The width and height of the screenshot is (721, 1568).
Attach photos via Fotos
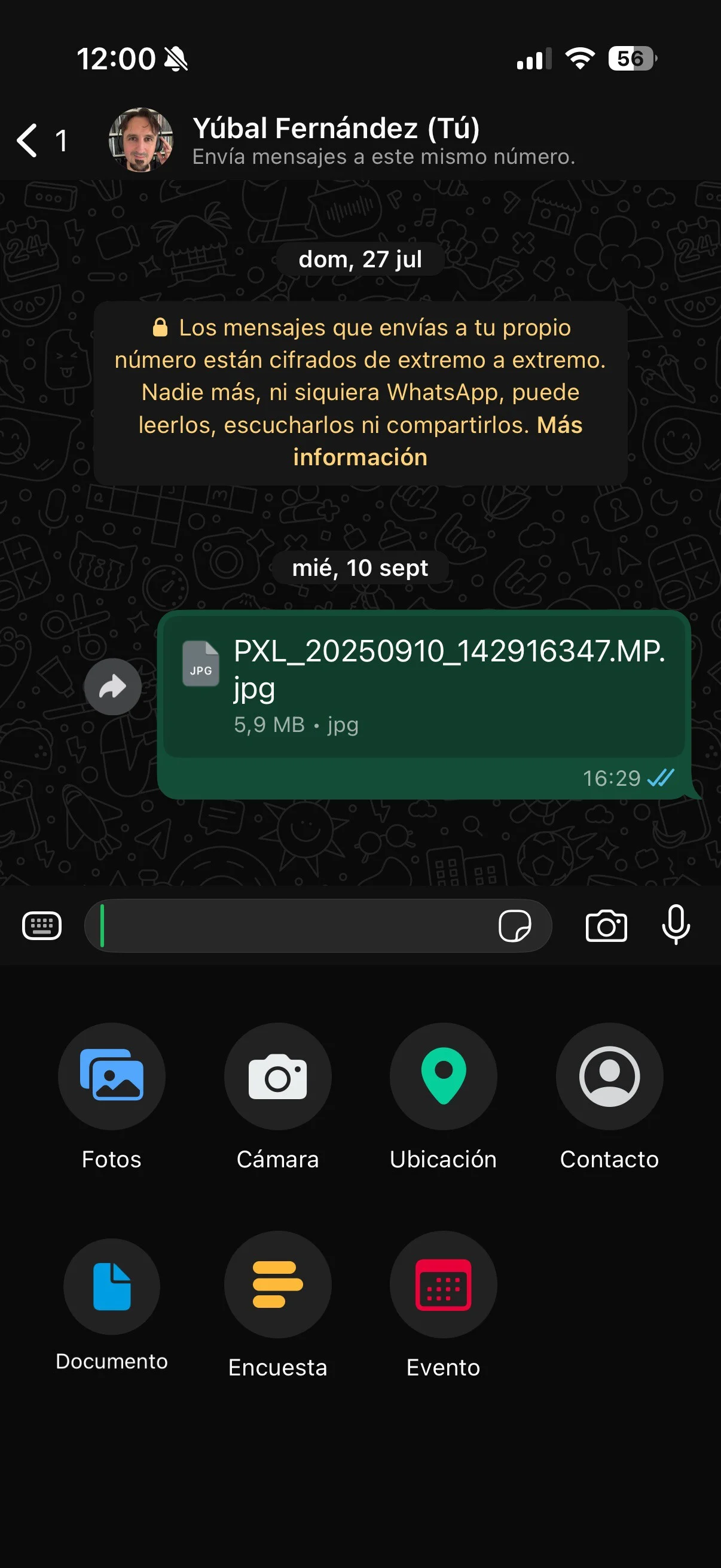112,1076
